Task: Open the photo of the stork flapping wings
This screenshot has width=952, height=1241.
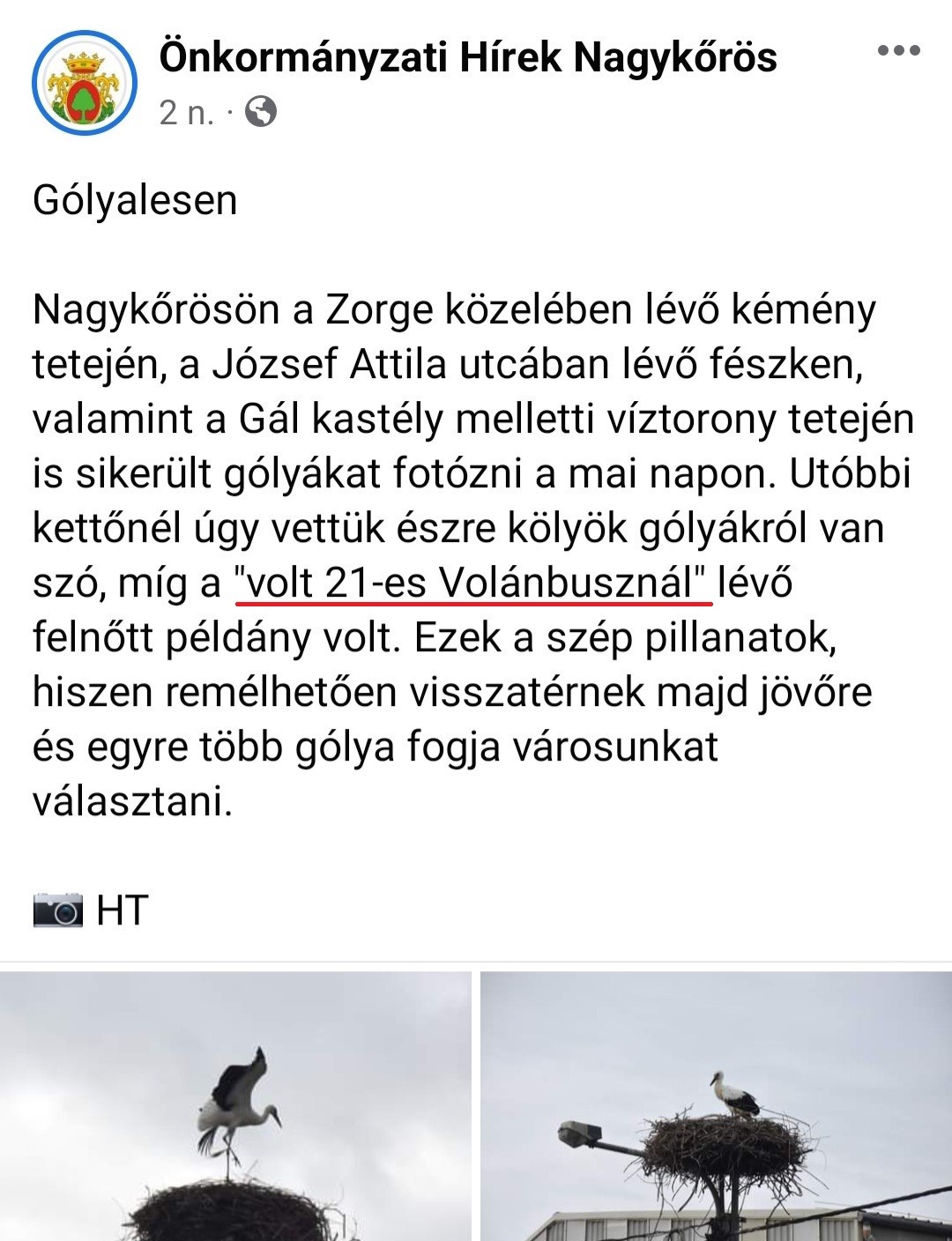Action: click(235, 1107)
